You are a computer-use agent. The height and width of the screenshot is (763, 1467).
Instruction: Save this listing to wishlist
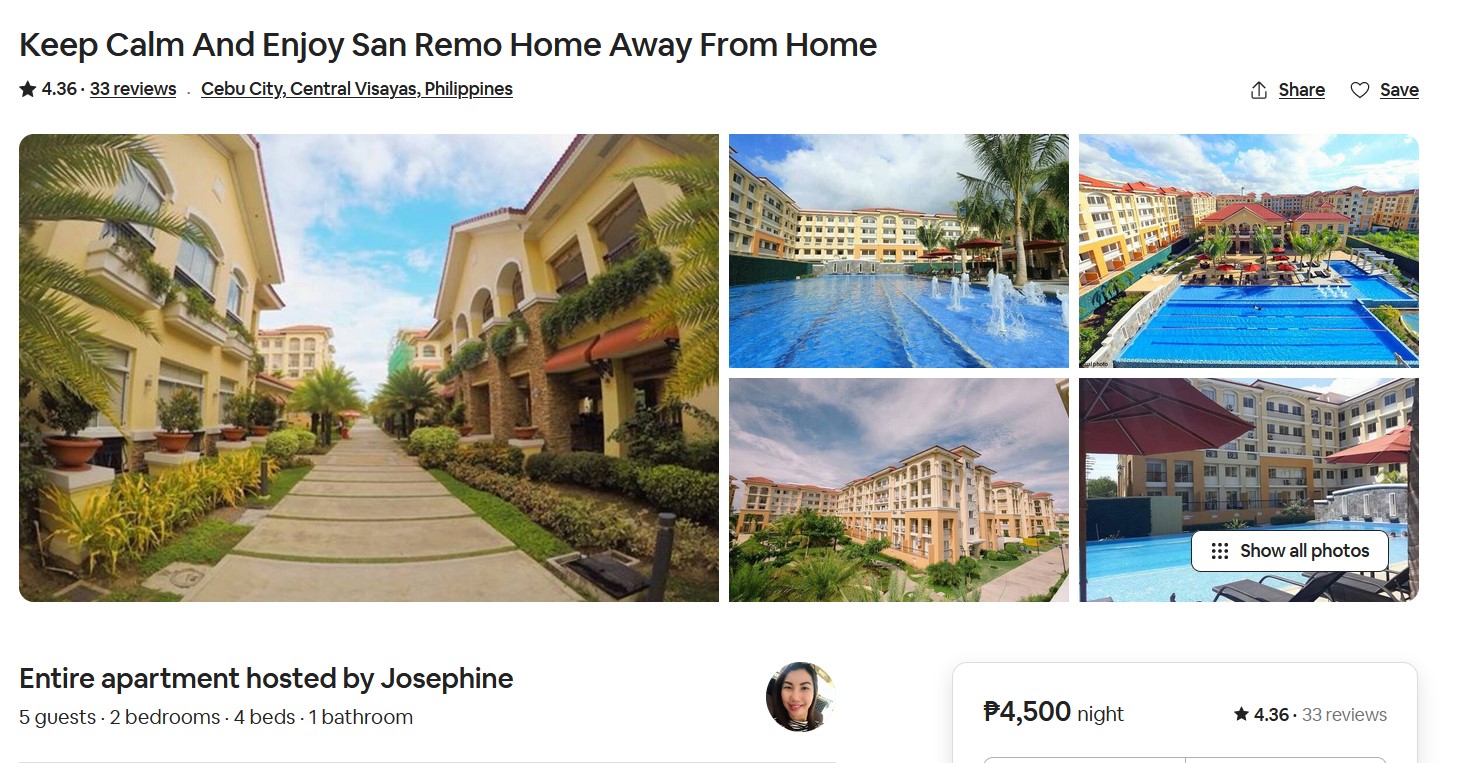tap(1385, 90)
